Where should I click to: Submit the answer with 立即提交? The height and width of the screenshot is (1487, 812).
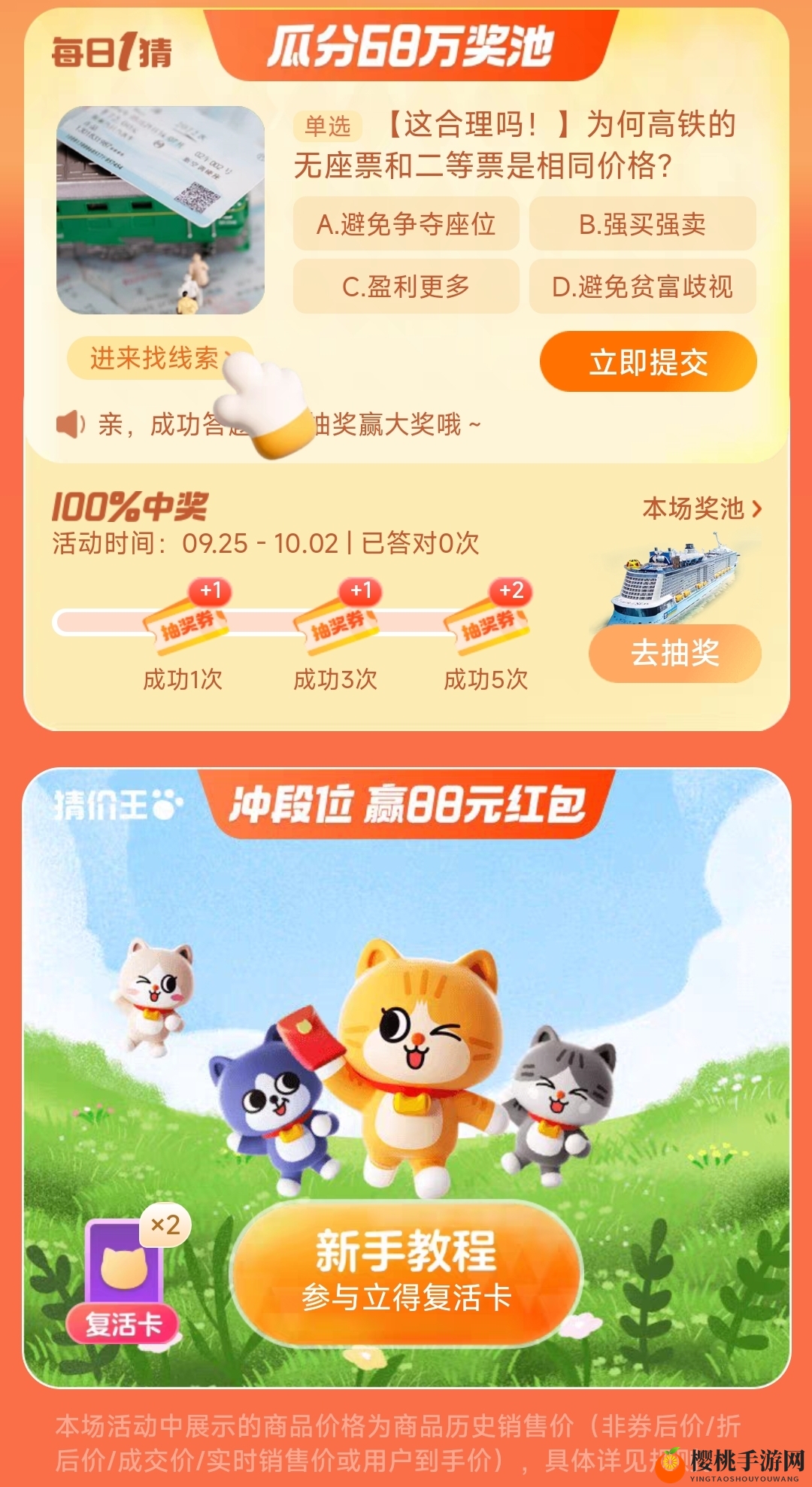(x=647, y=363)
